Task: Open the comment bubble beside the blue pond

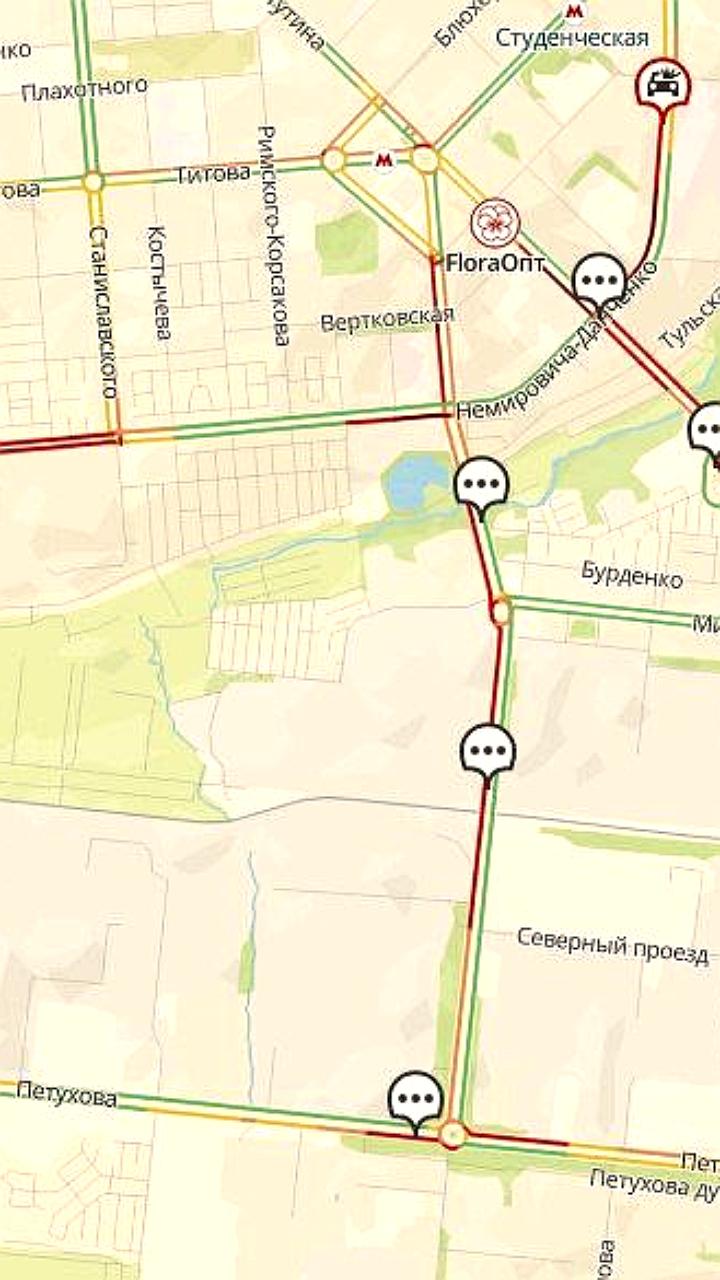Action: tap(482, 485)
